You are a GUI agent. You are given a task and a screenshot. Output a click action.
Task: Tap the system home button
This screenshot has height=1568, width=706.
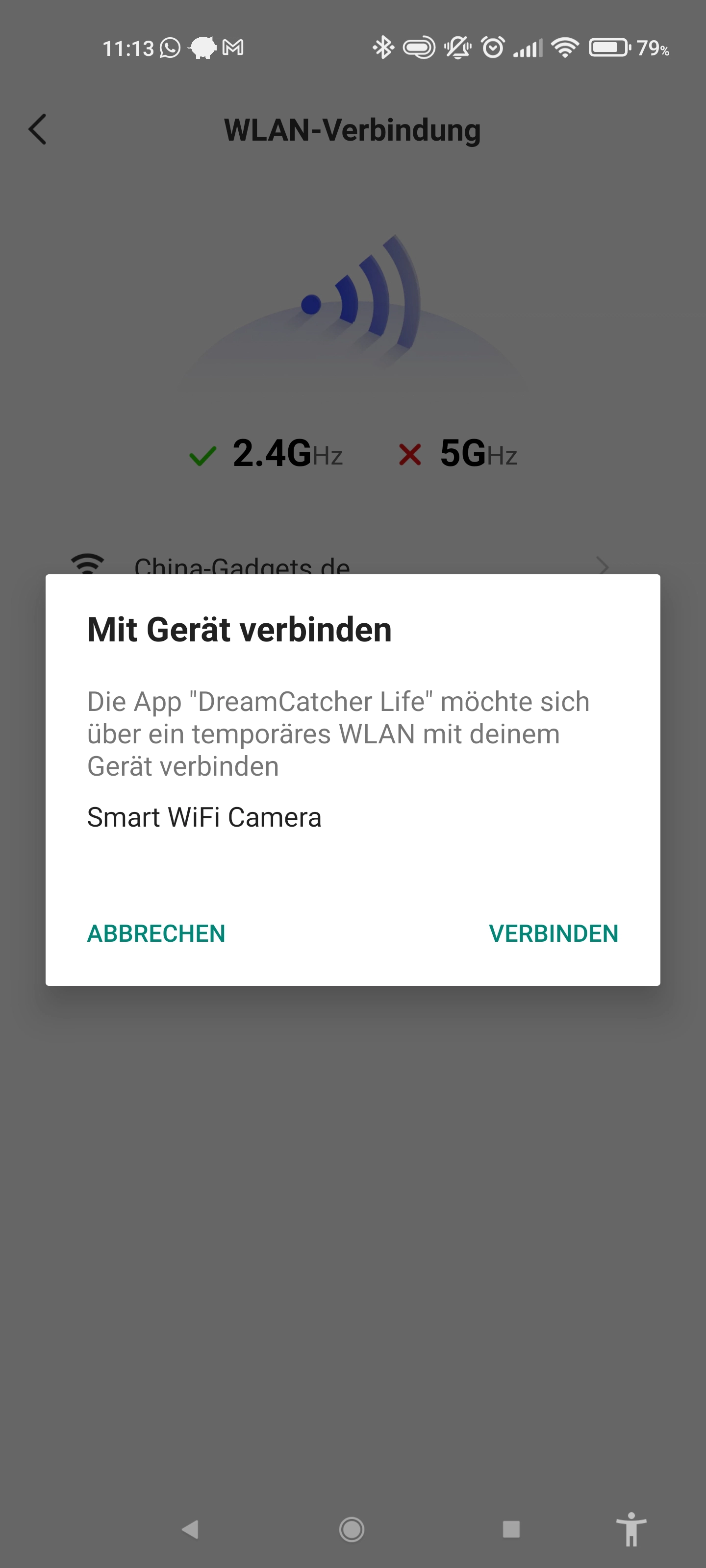pyautogui.click(x=352, y=1529)
